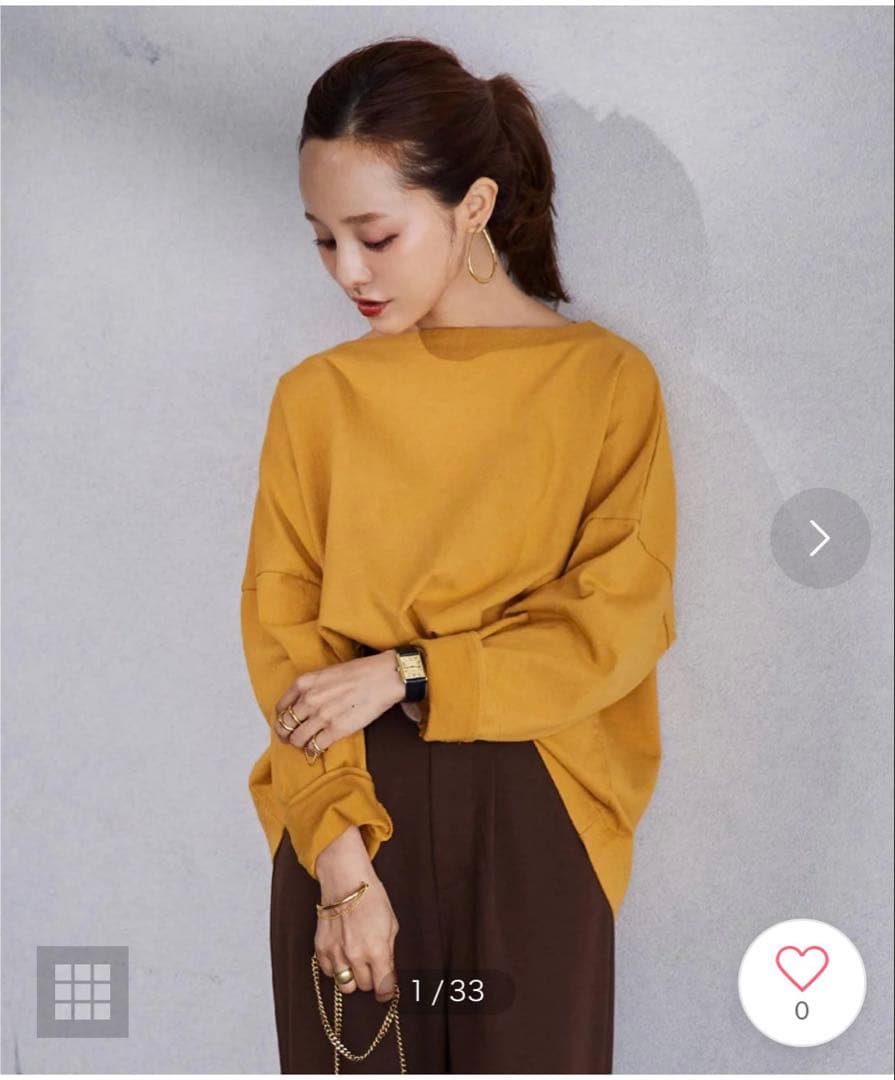Open the mustard sweatshirt photo full screen
The image size is (895, 1080).
click(447, 539)
